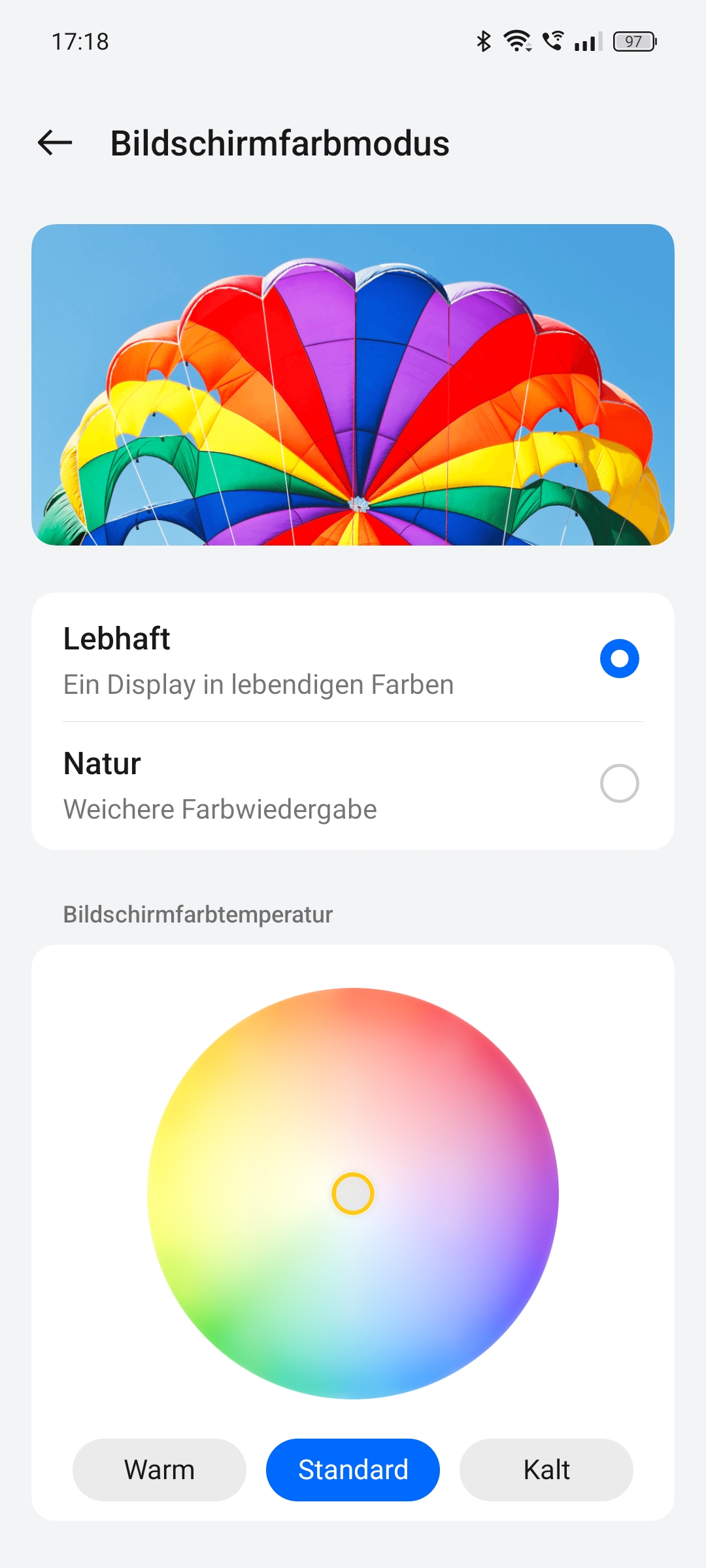Select the Lebhaft color mode

[x=618, y=659]
